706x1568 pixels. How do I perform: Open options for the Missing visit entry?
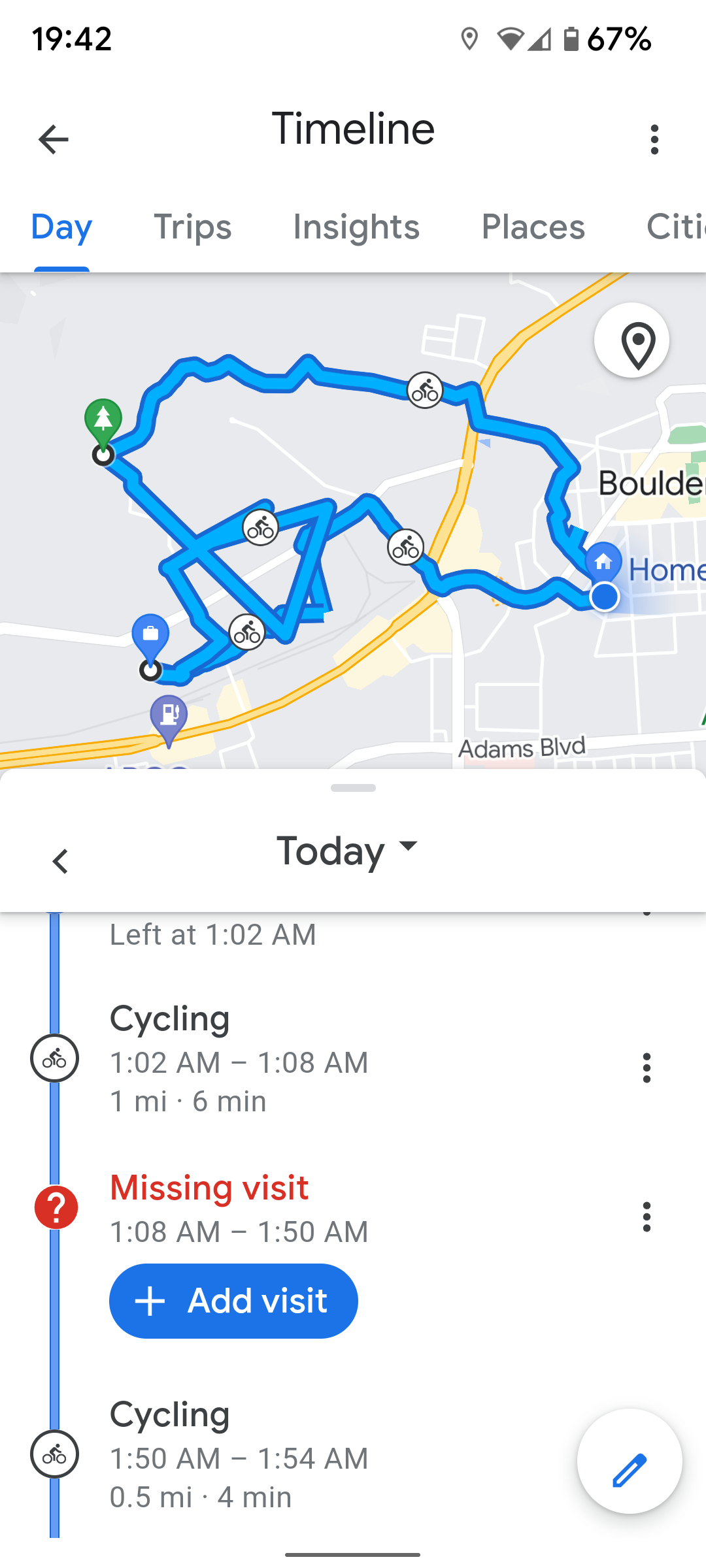tap(647, 1217)
